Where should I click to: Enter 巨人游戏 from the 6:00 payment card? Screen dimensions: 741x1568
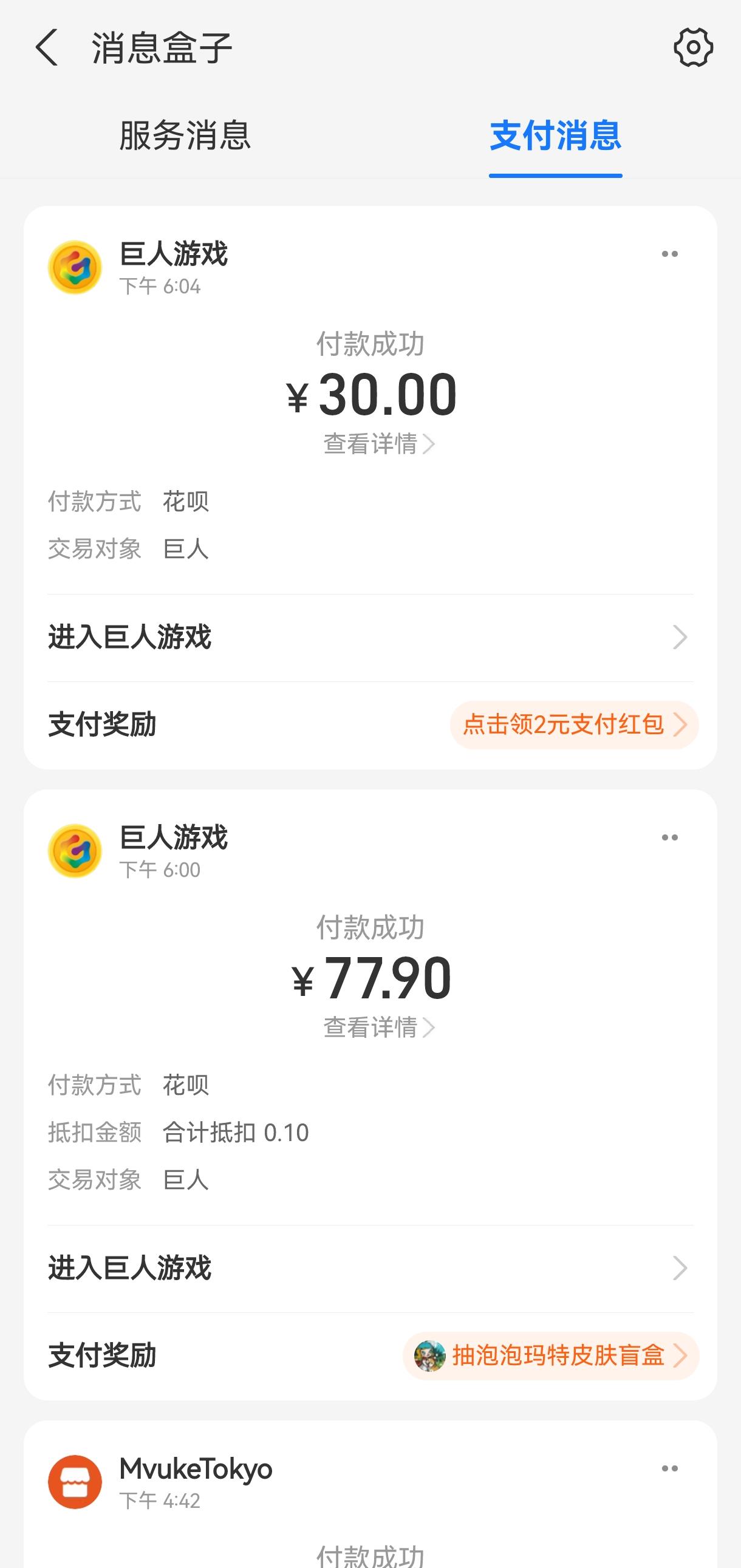(370, 1269)
